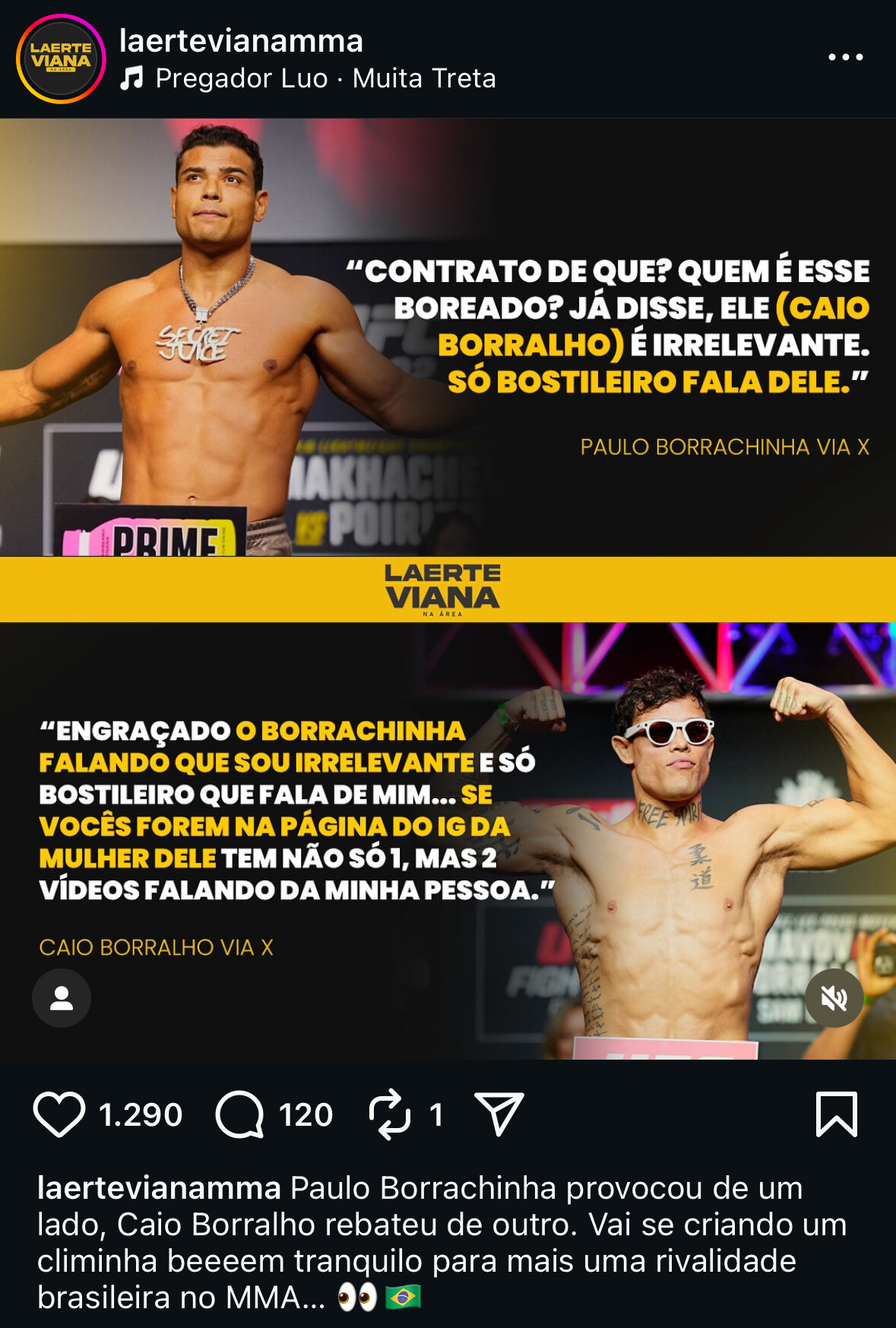This screenshot has width=896, height=1328.
Task: Open the three-dot overflow menu
Action: pos(845,57)
